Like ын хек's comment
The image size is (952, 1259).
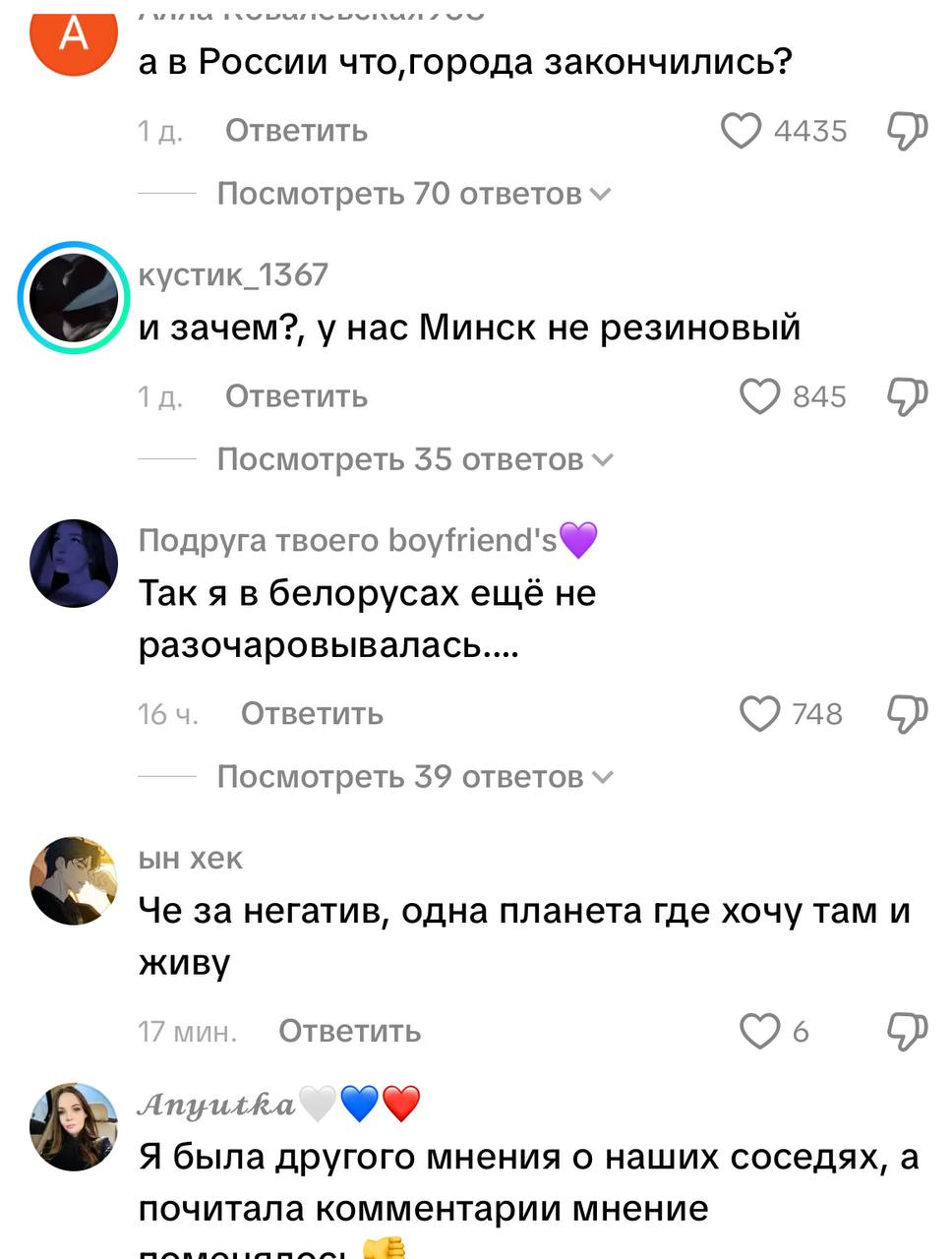[x=759, y=1031]
